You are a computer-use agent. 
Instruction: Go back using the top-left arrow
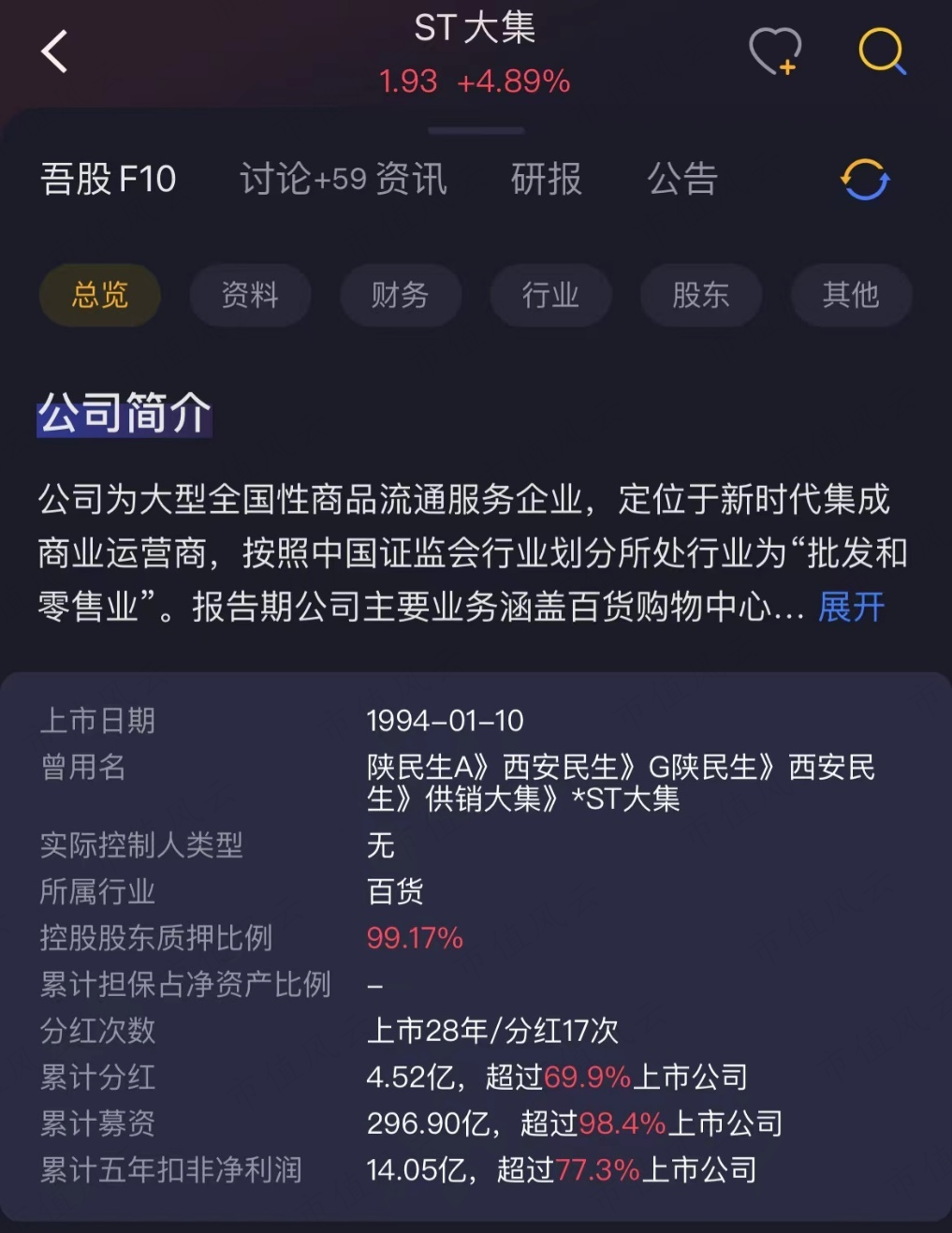(54, 51)
